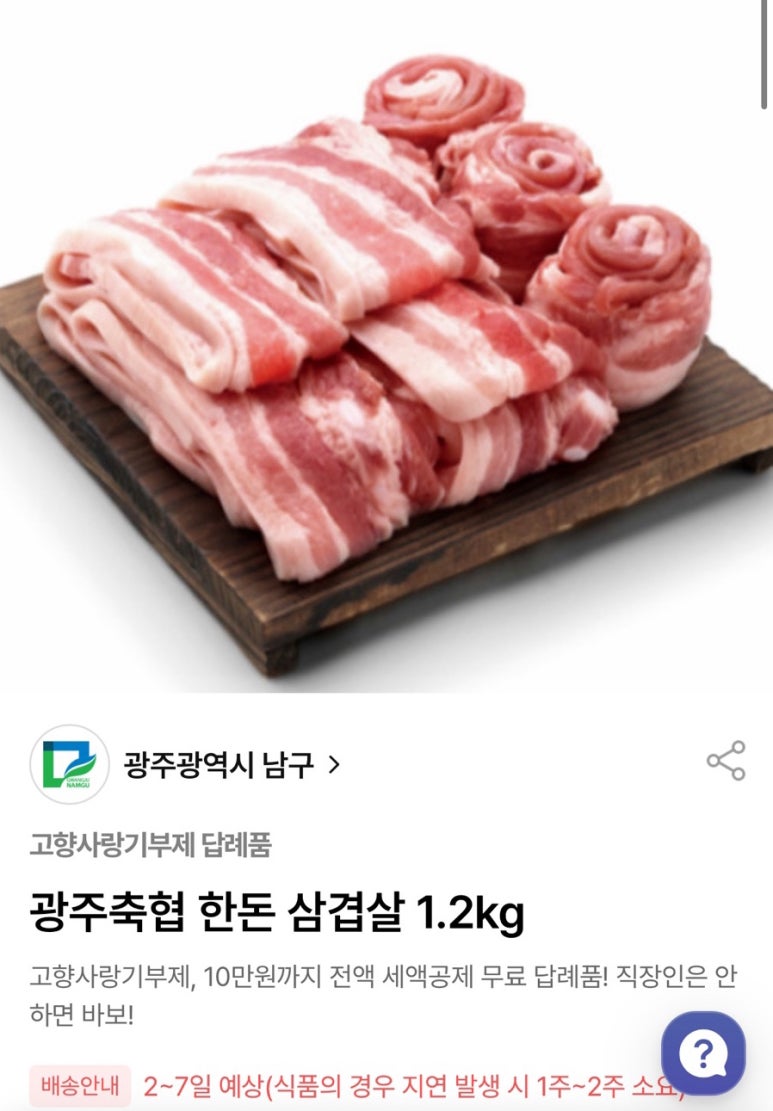
Task: Share this pork belly product
Action: click(726, 761)
